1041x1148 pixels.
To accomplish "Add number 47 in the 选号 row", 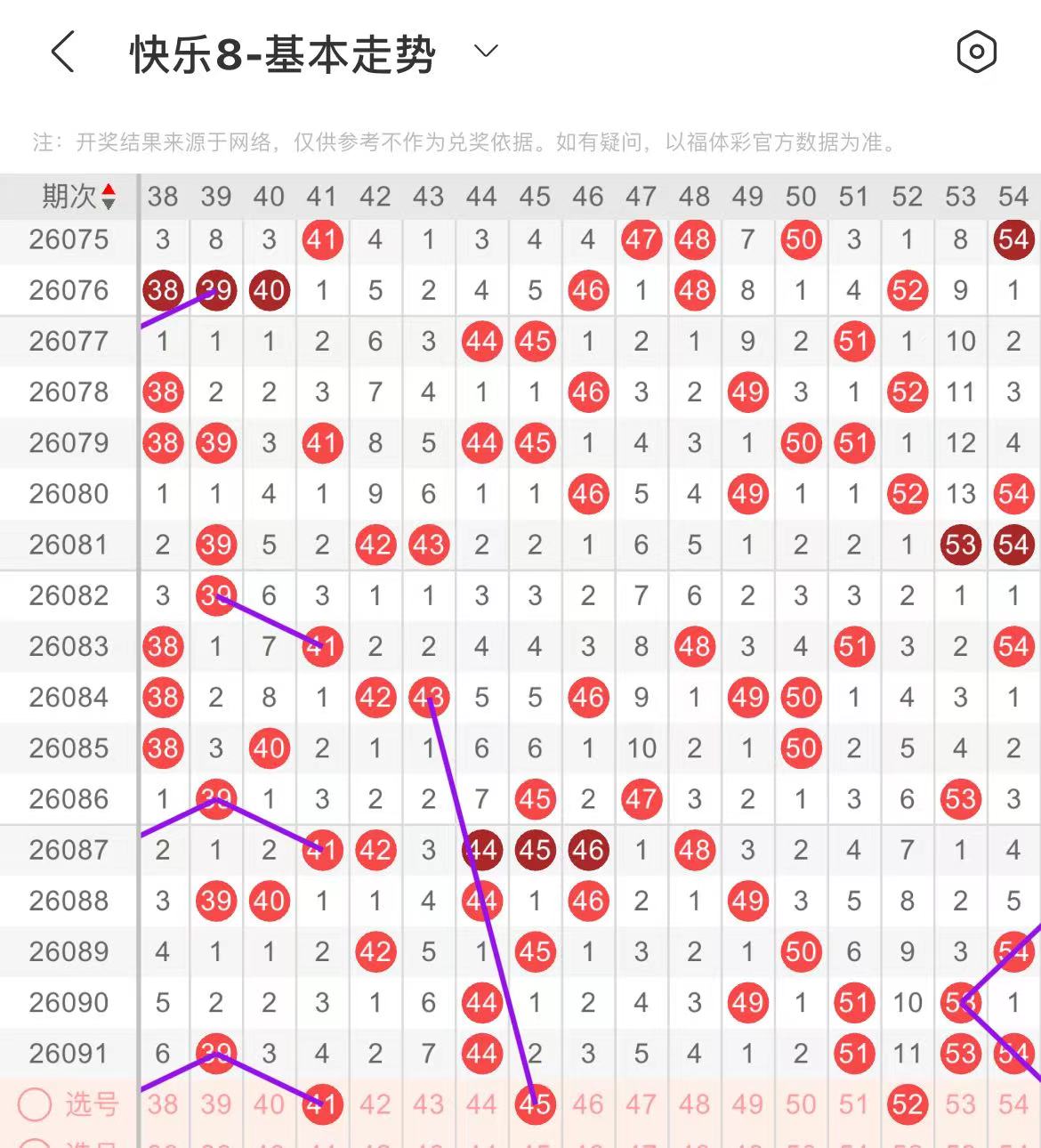I will tap(641, 1104).
